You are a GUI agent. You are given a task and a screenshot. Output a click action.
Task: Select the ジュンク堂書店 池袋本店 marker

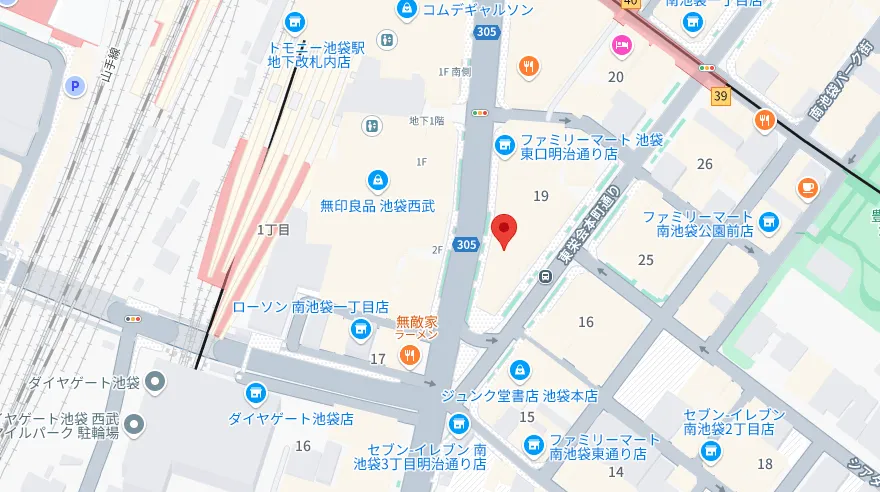tap(519, 371)
